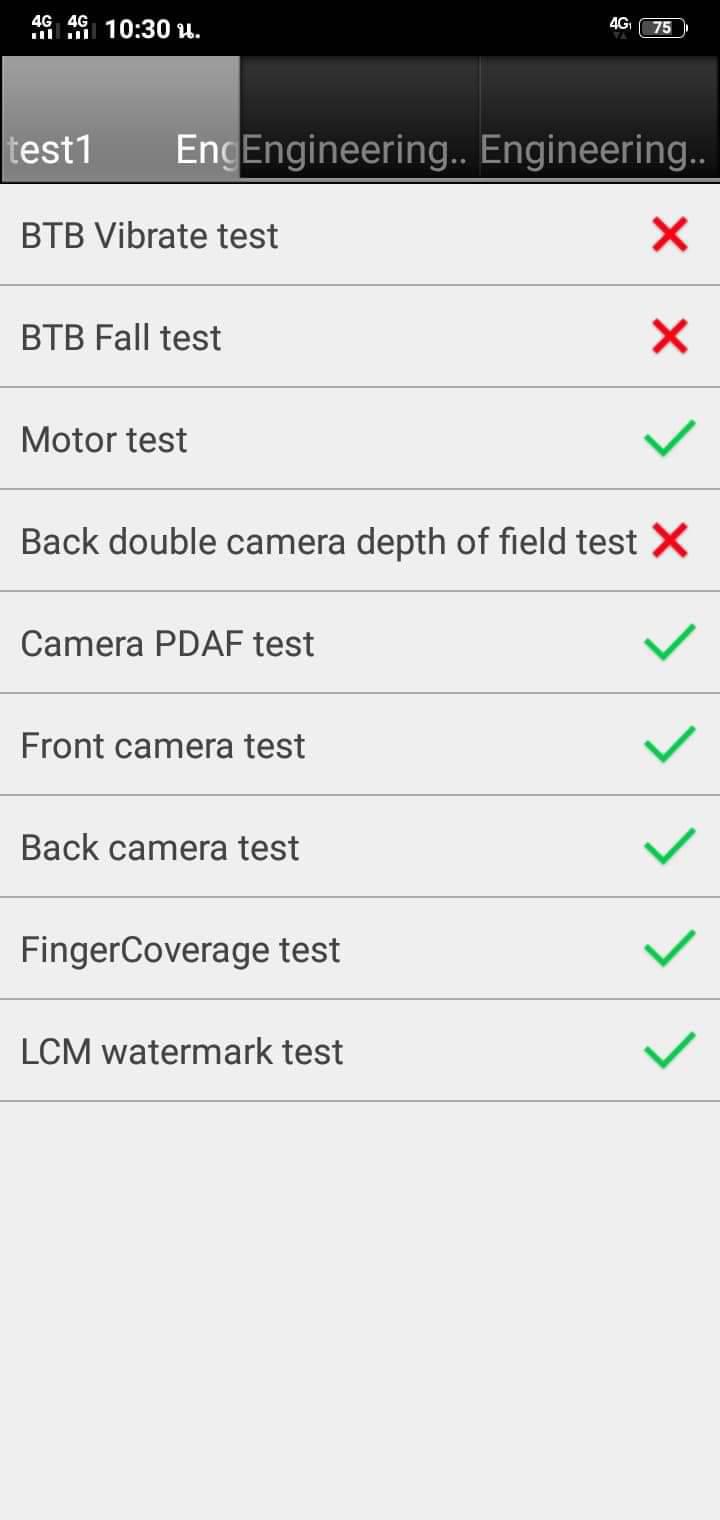This screenshot has width=720, height=1520.
Task: Open the BTB Vibrate test
Action: (x=360, y=235)
